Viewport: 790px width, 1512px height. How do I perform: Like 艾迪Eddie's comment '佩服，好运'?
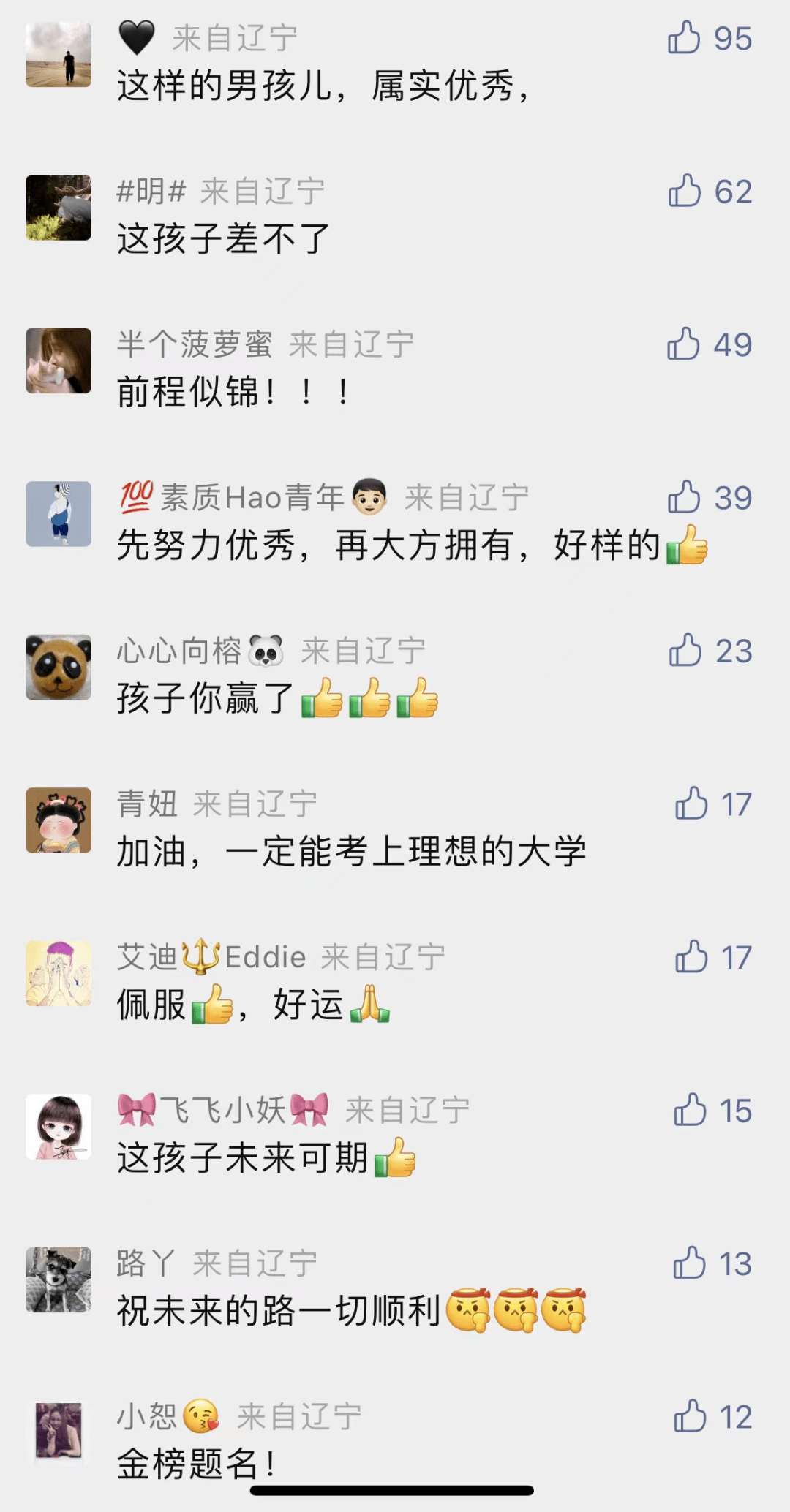pos(691,957)
